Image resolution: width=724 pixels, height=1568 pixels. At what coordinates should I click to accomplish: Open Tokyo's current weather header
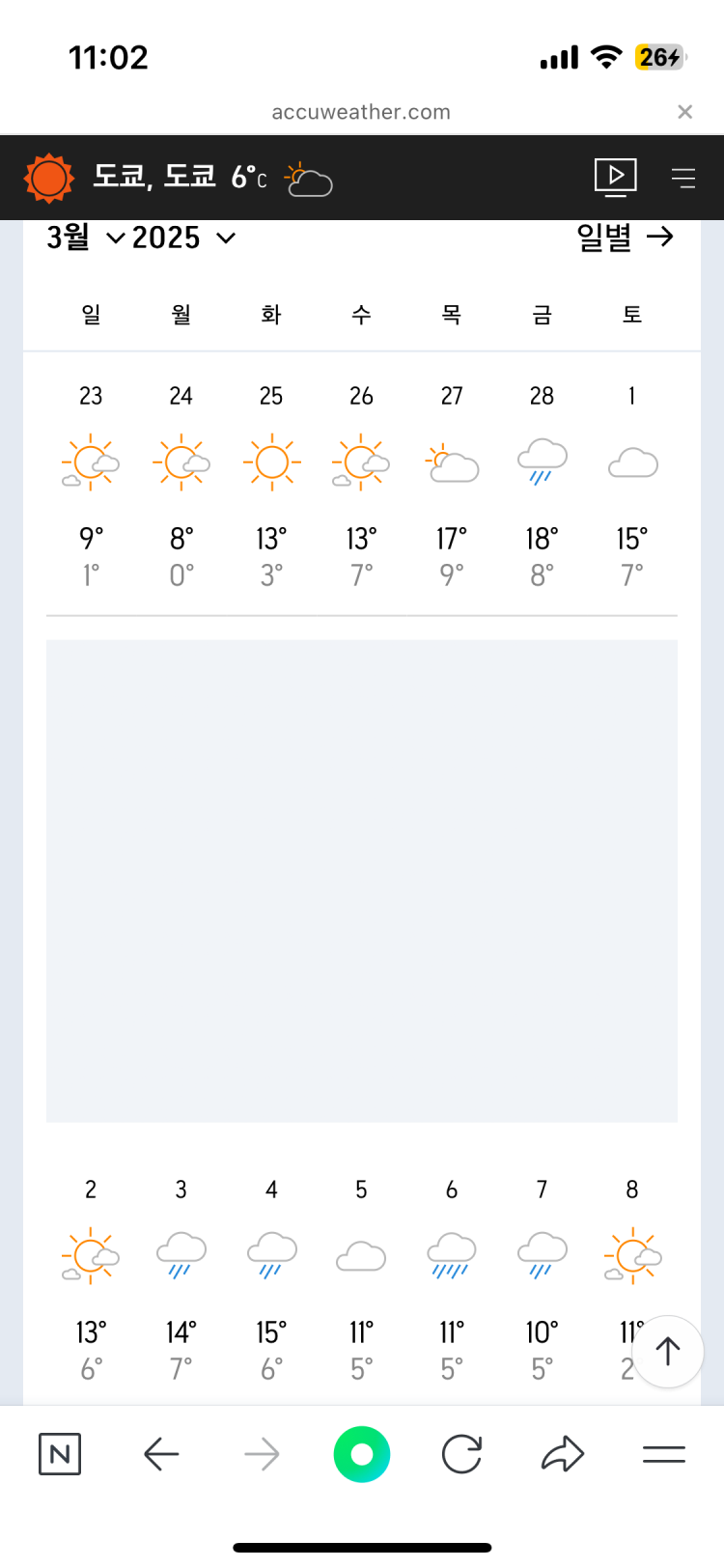(179, 178)
